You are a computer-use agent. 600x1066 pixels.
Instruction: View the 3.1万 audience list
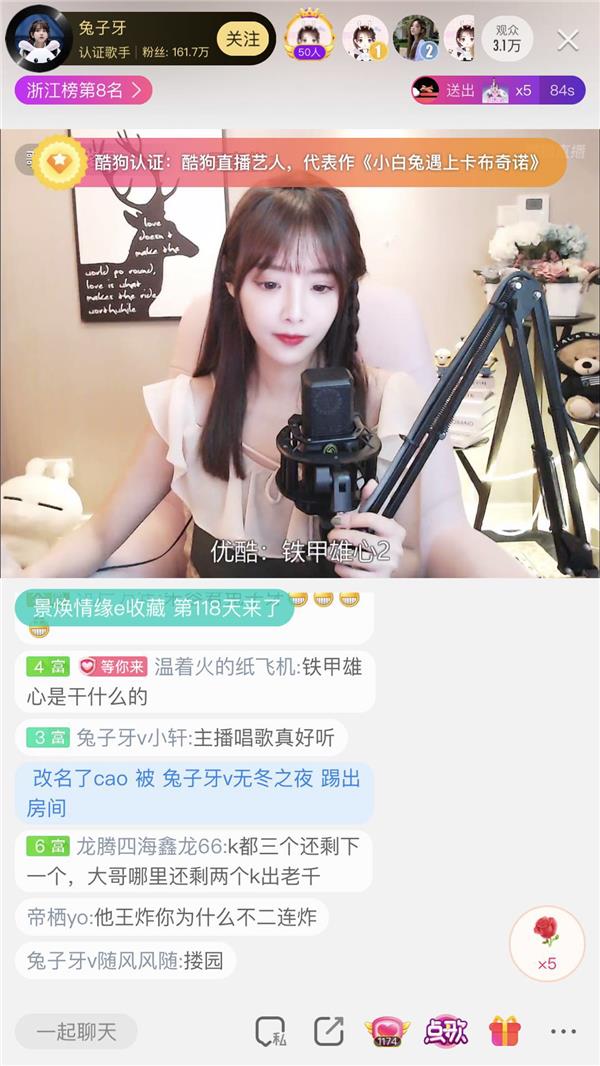tap(506, 39)
